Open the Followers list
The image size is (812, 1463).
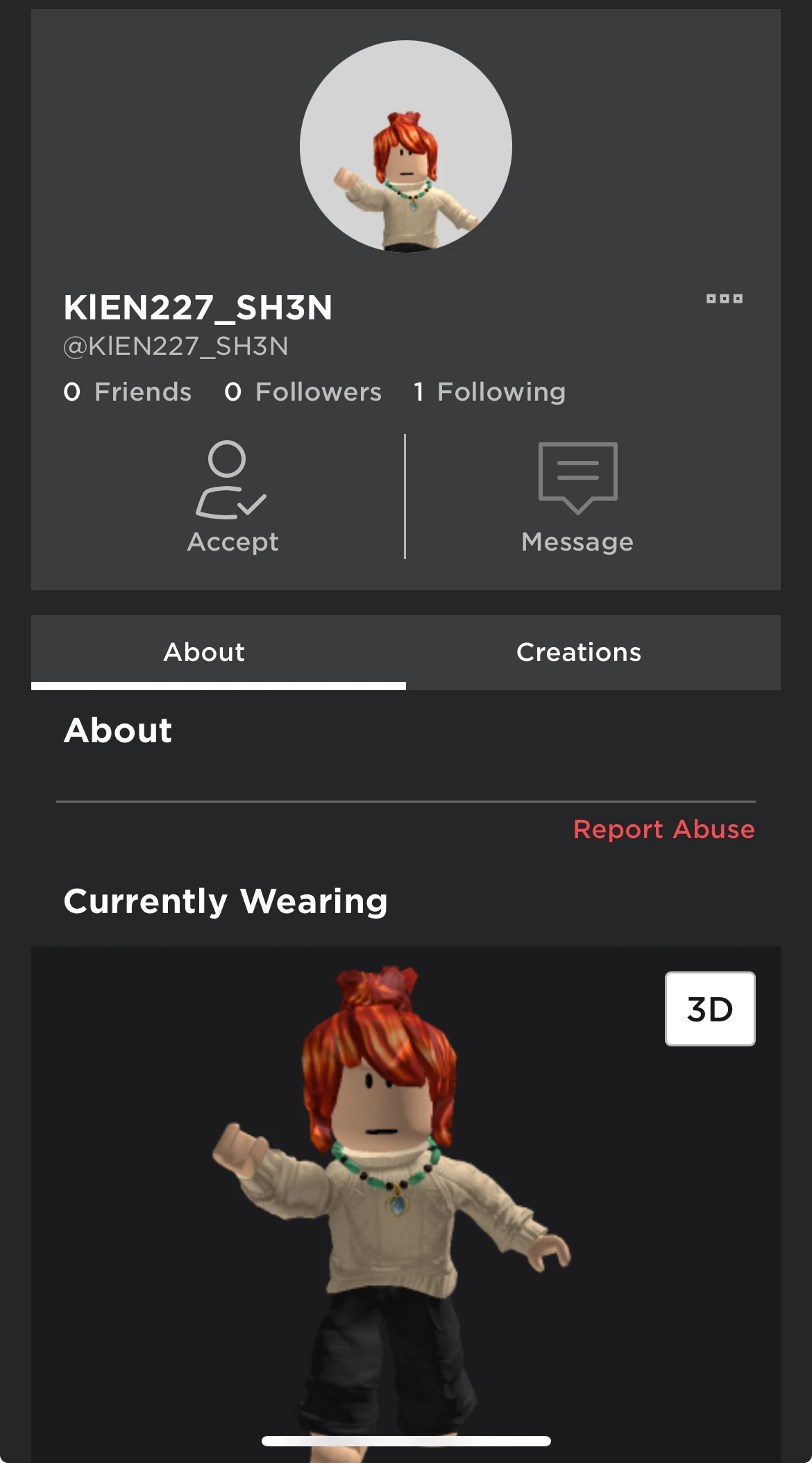point(303,392)
